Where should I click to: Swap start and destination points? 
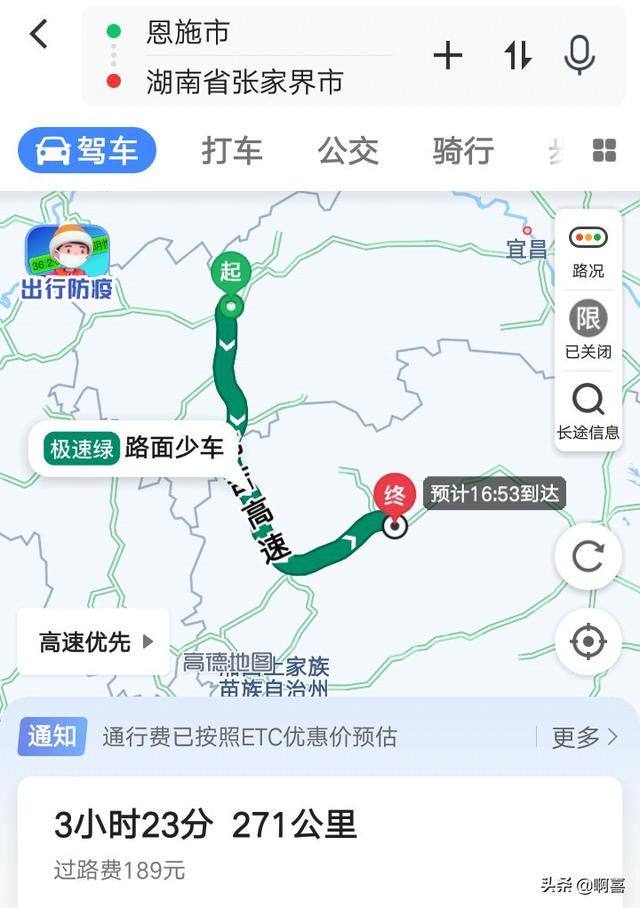coord(517,56)
